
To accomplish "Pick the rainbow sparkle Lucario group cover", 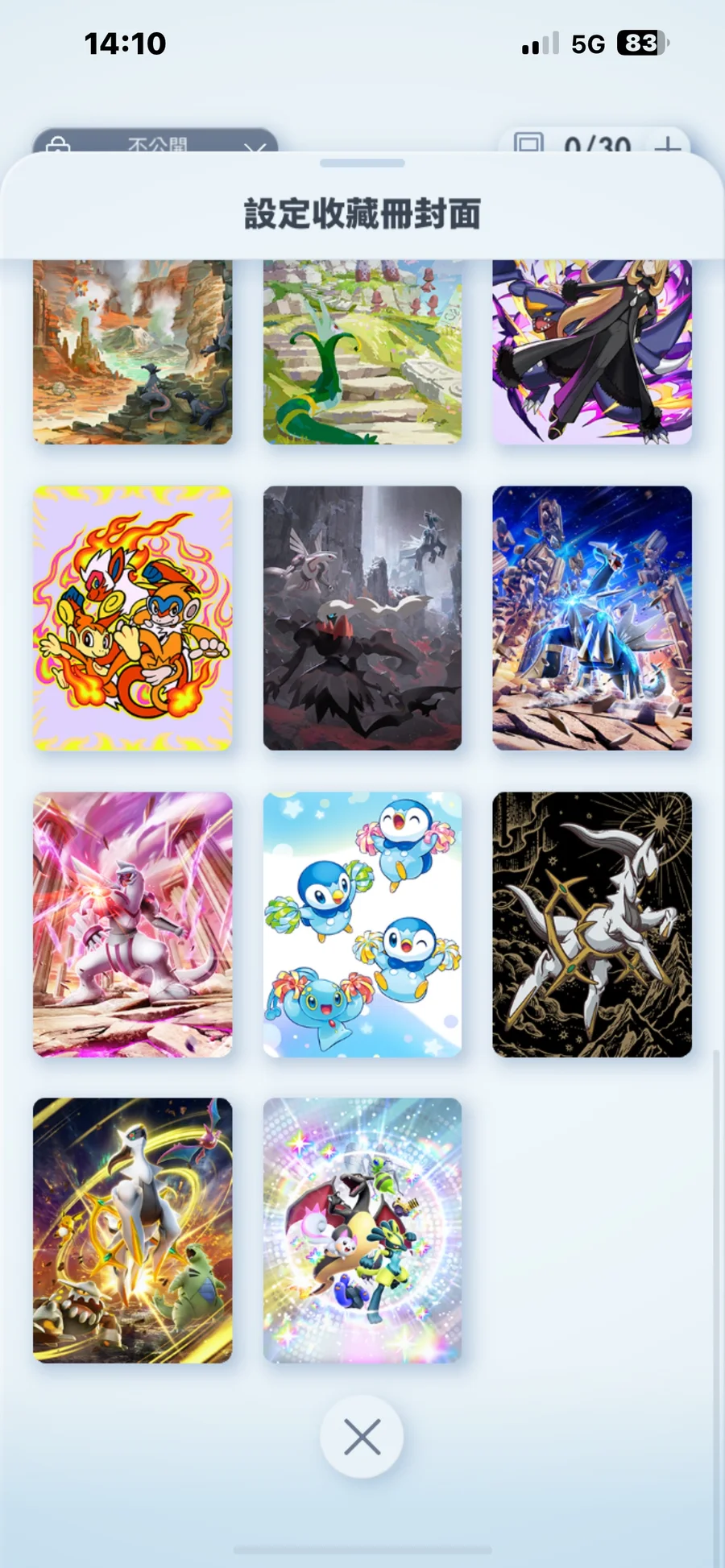I will point(362,1231).
